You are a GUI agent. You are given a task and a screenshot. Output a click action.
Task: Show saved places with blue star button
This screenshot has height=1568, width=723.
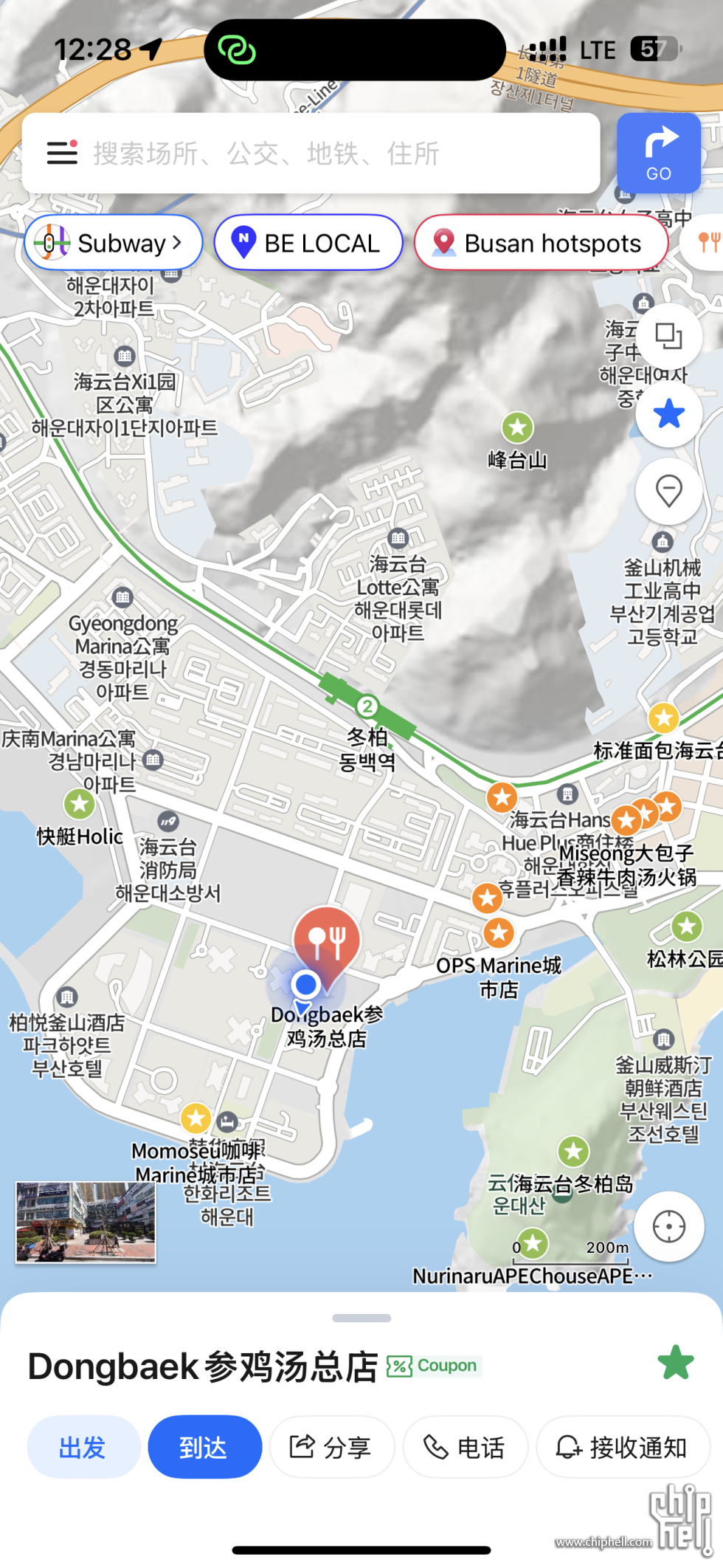(668, 414)
